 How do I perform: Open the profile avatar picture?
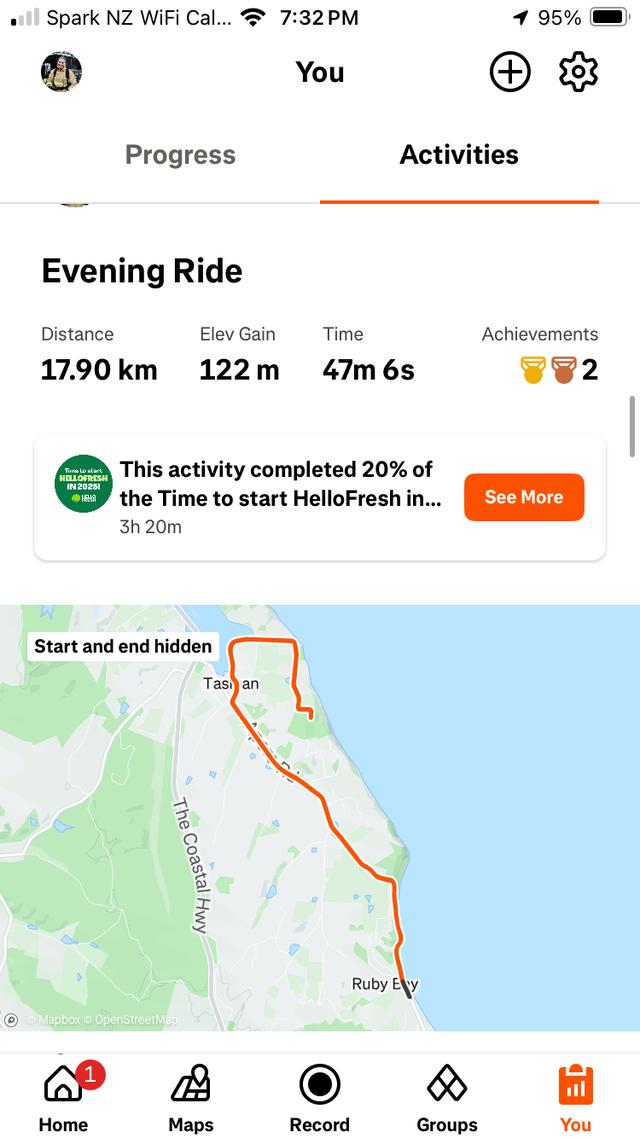(61, 72)
